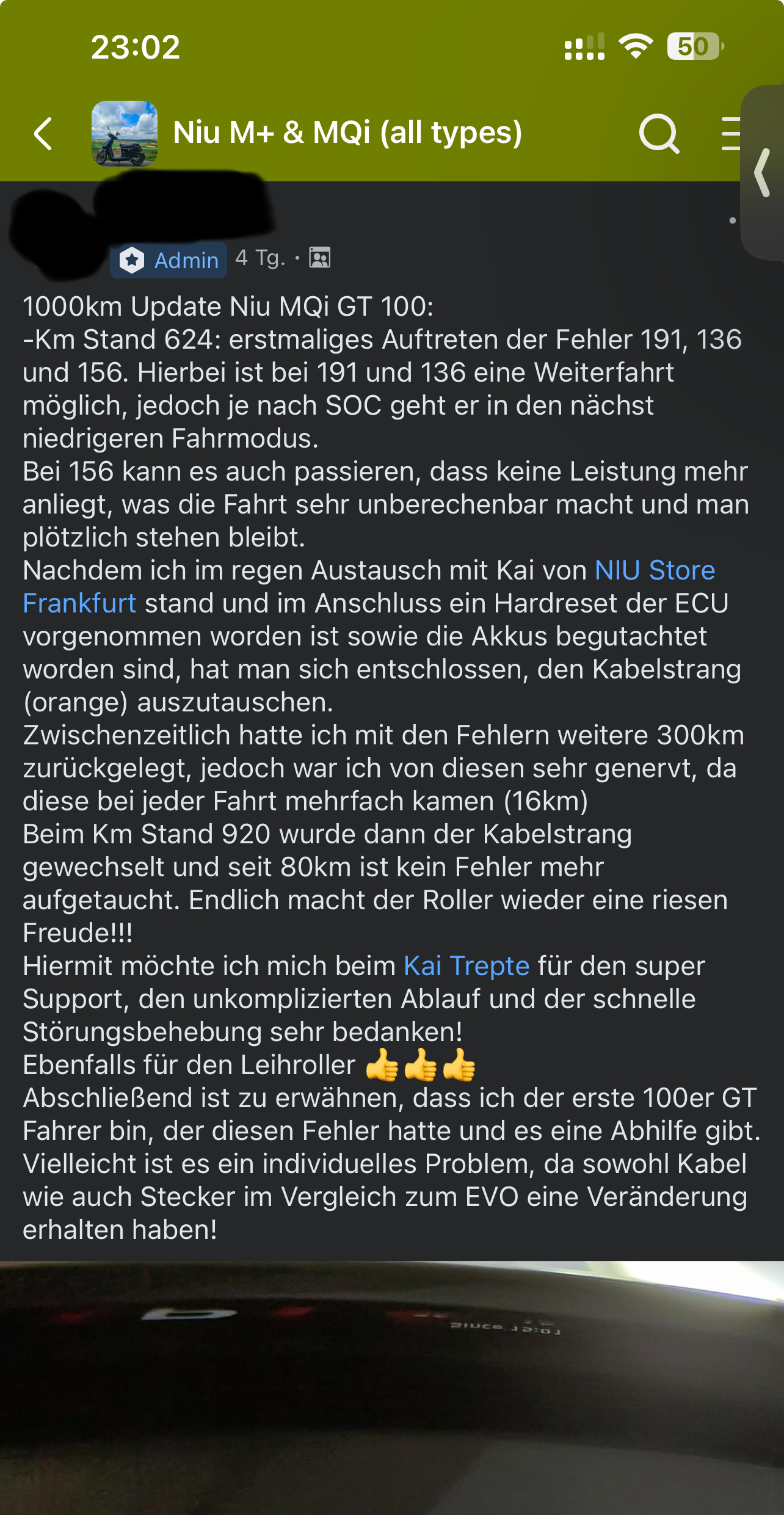The width and height of the screenshot is (784, 1515).
Task: Open the group menu icon
Action: coord(730,134)
